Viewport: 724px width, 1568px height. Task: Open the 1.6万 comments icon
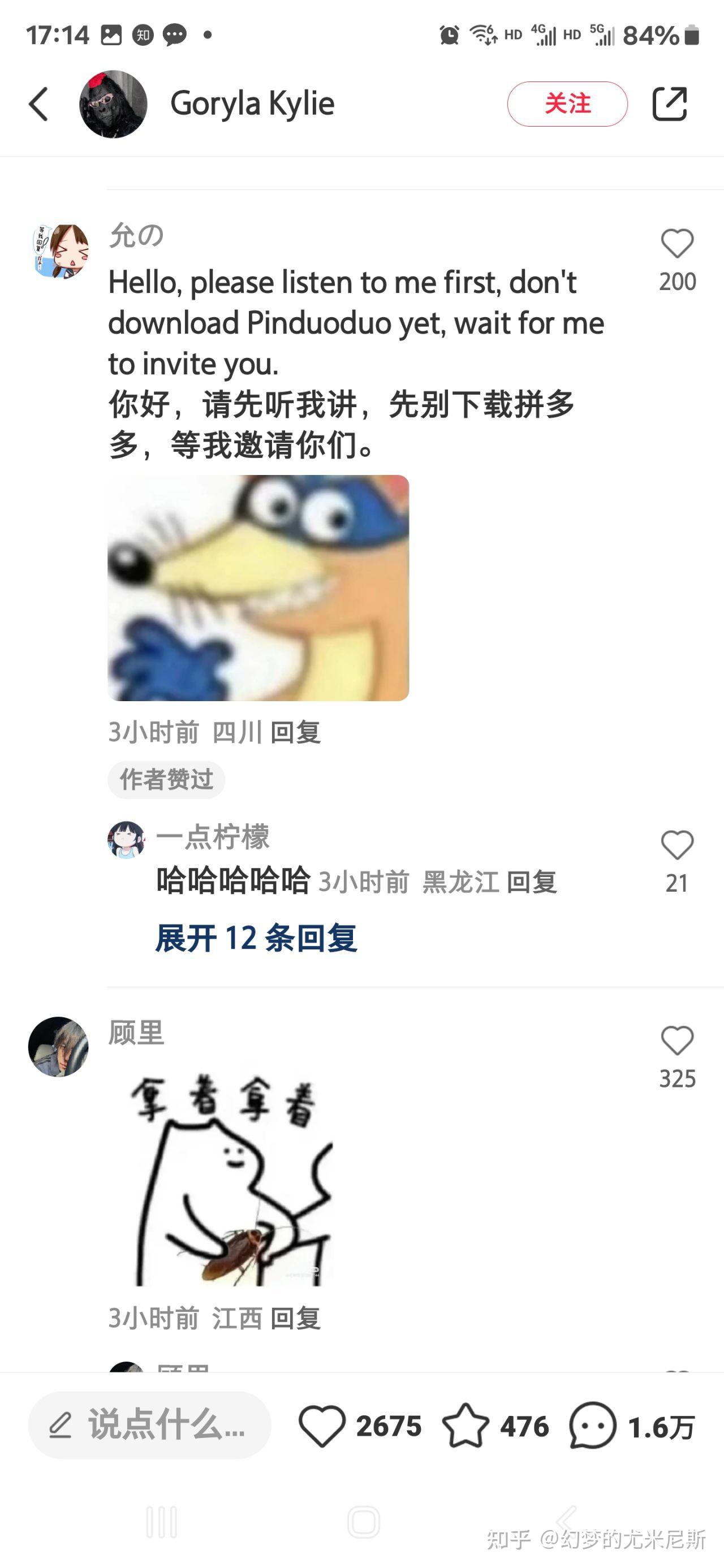tap(592, 1426)
